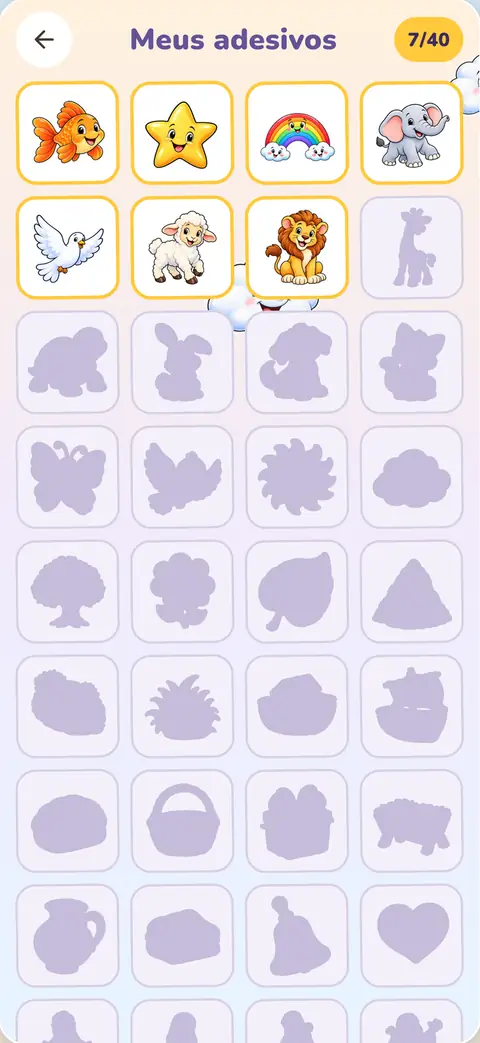Open the lamb sticker

click(x=182, y=247)
